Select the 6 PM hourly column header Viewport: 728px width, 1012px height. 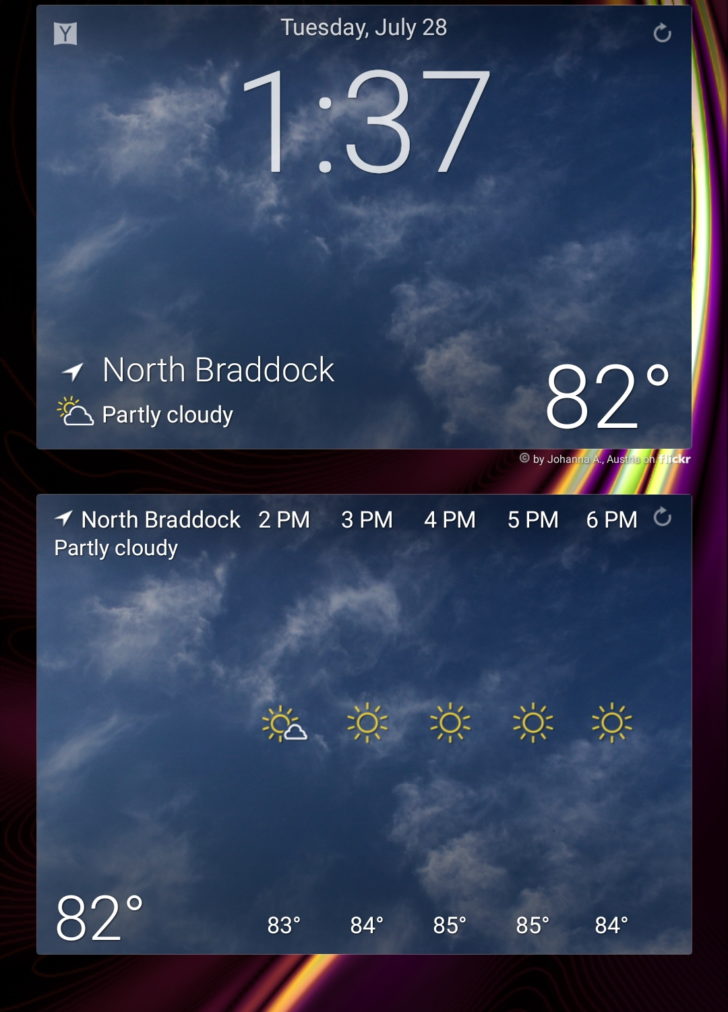click(611, 519)
